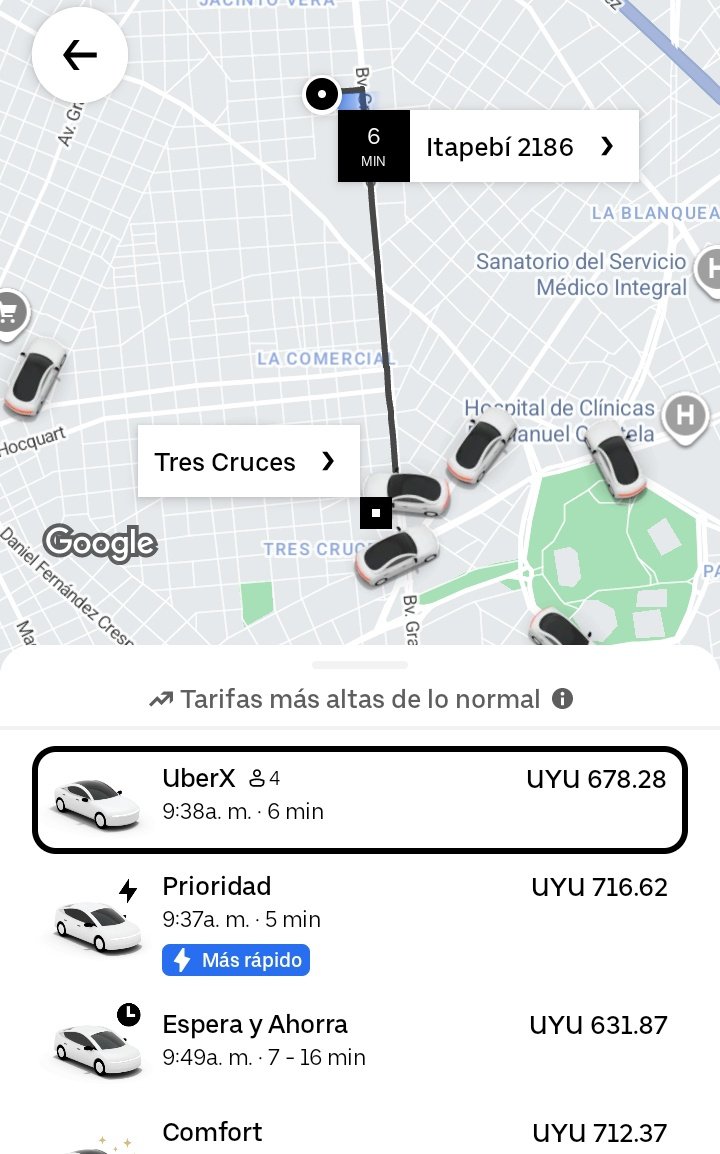Pick the Espera y Ahorra ride

(x=360, y=1040)
